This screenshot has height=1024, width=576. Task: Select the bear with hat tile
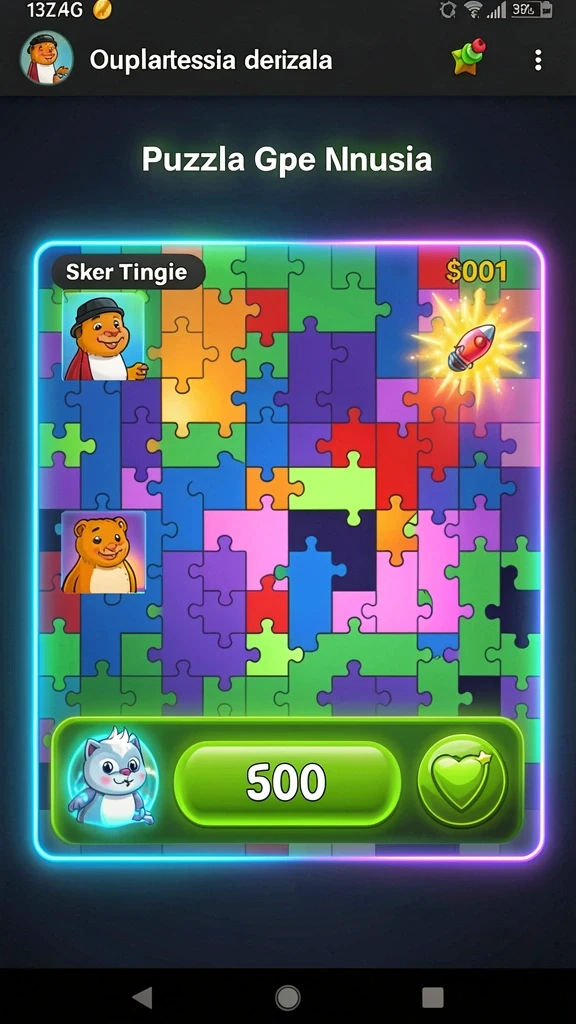(104, 336)
